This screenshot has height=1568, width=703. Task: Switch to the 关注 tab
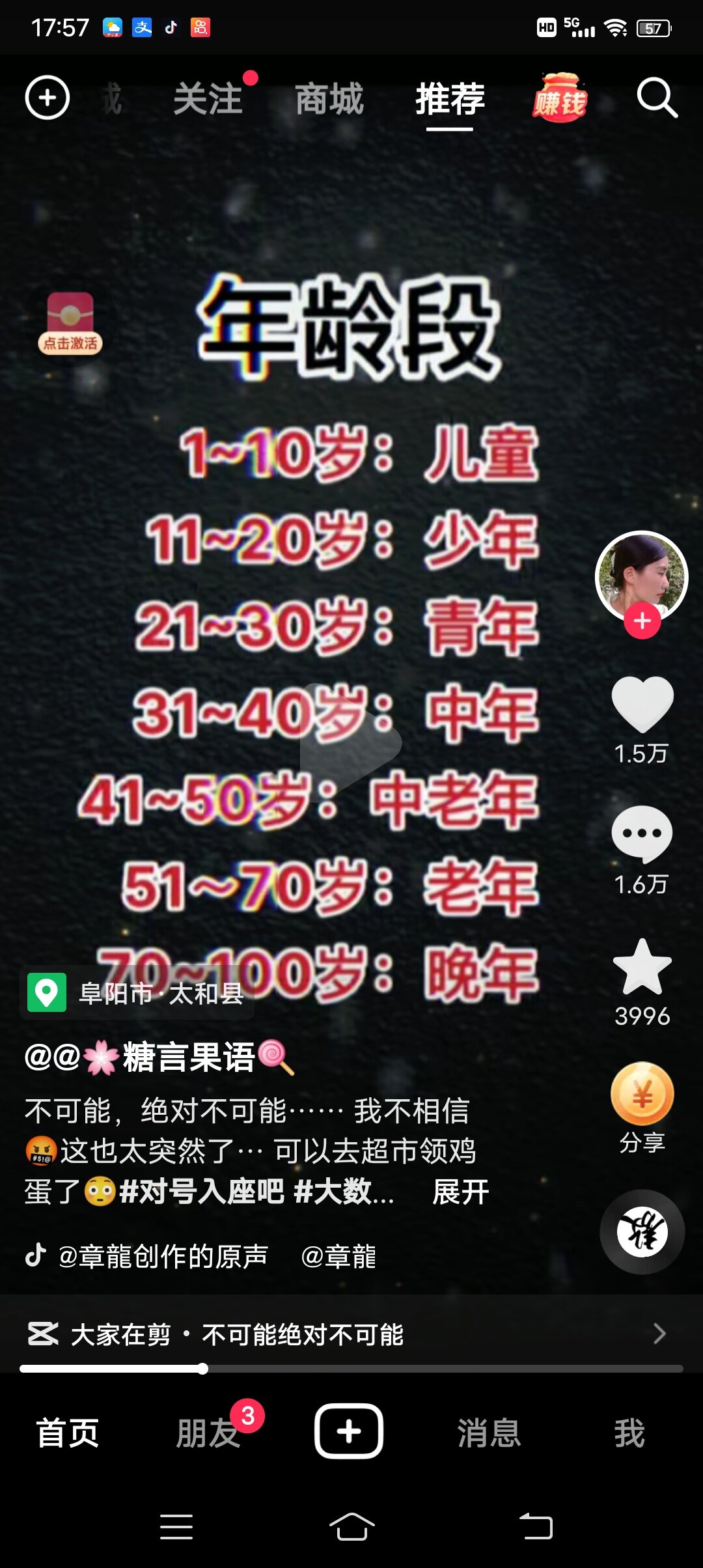coord(208,99)
